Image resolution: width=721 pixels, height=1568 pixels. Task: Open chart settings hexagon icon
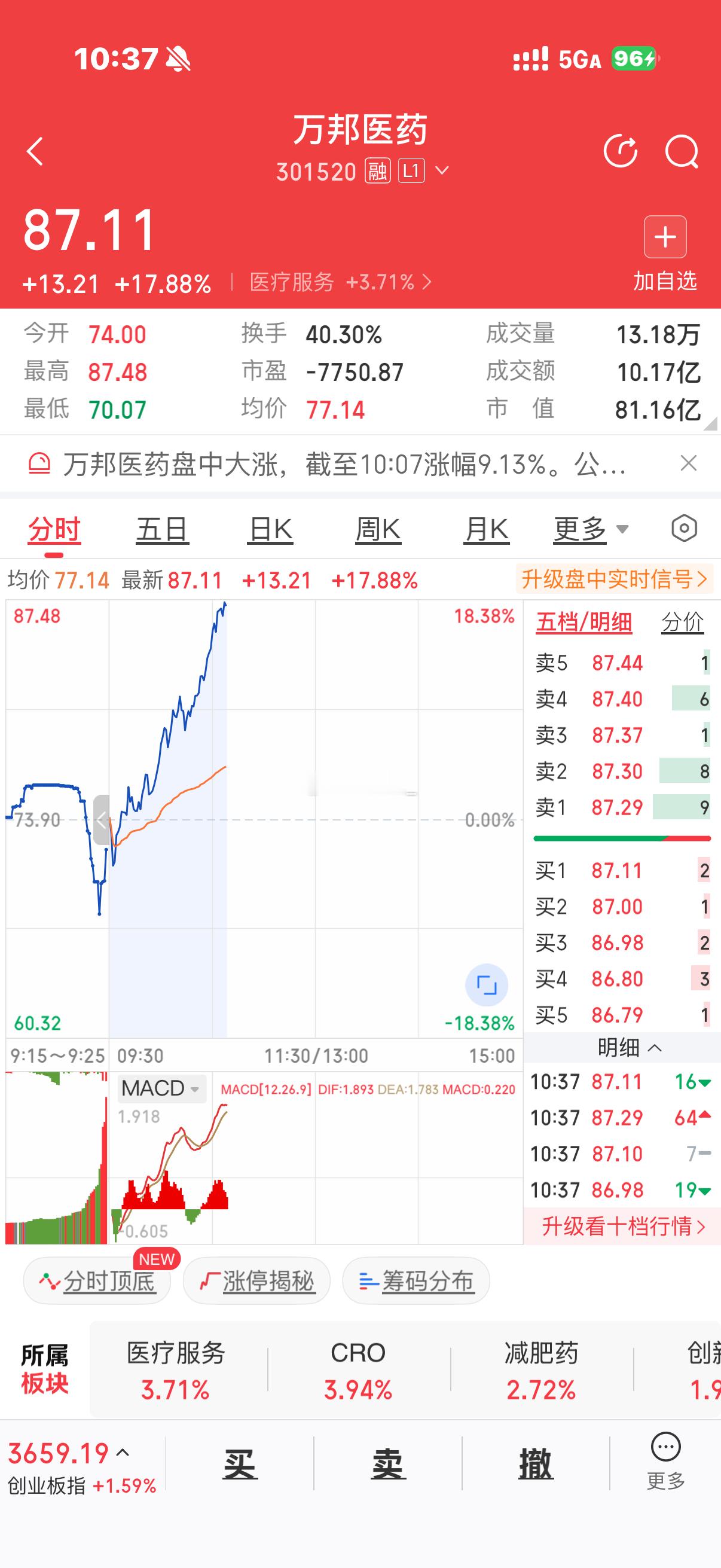point(684,529)
